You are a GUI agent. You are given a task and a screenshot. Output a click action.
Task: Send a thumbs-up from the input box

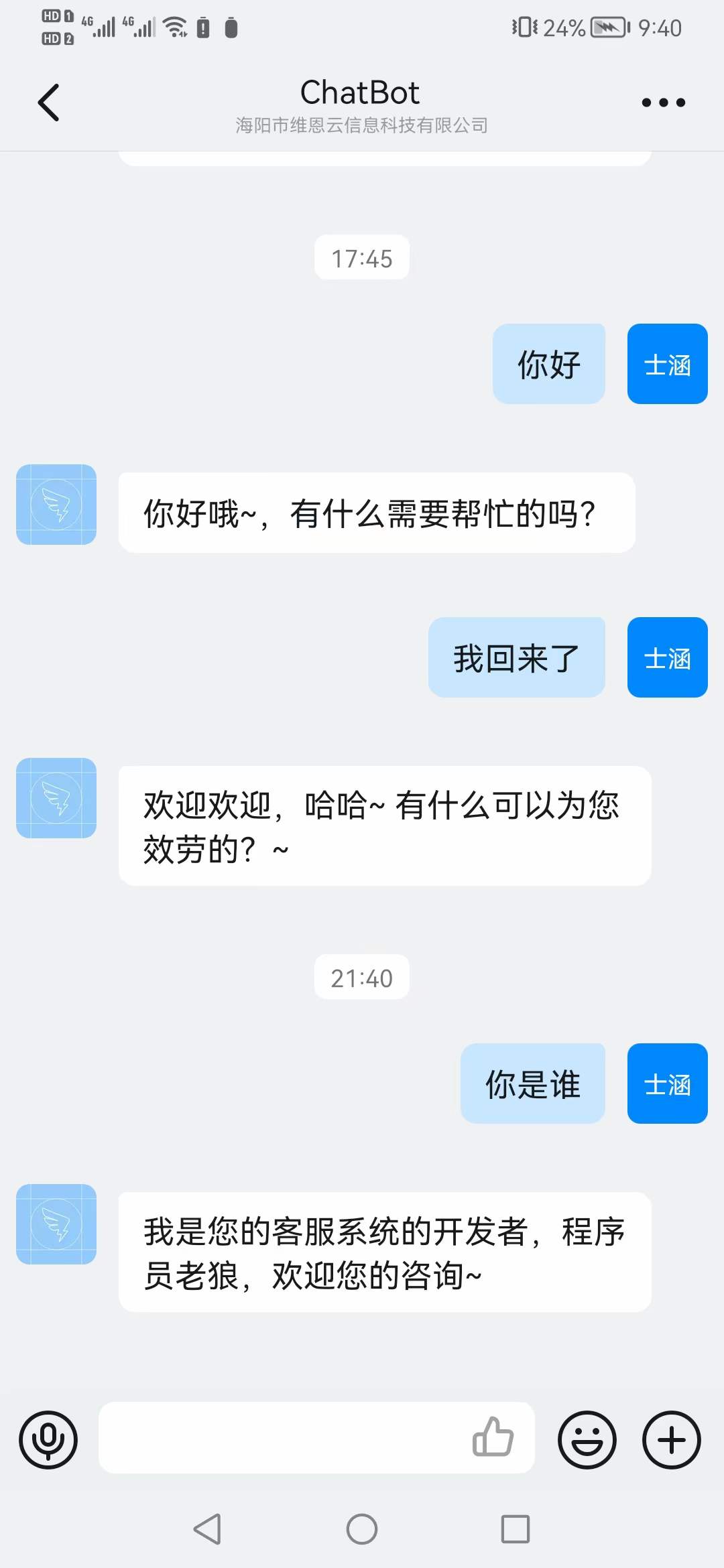click(x=493, y=1437)
